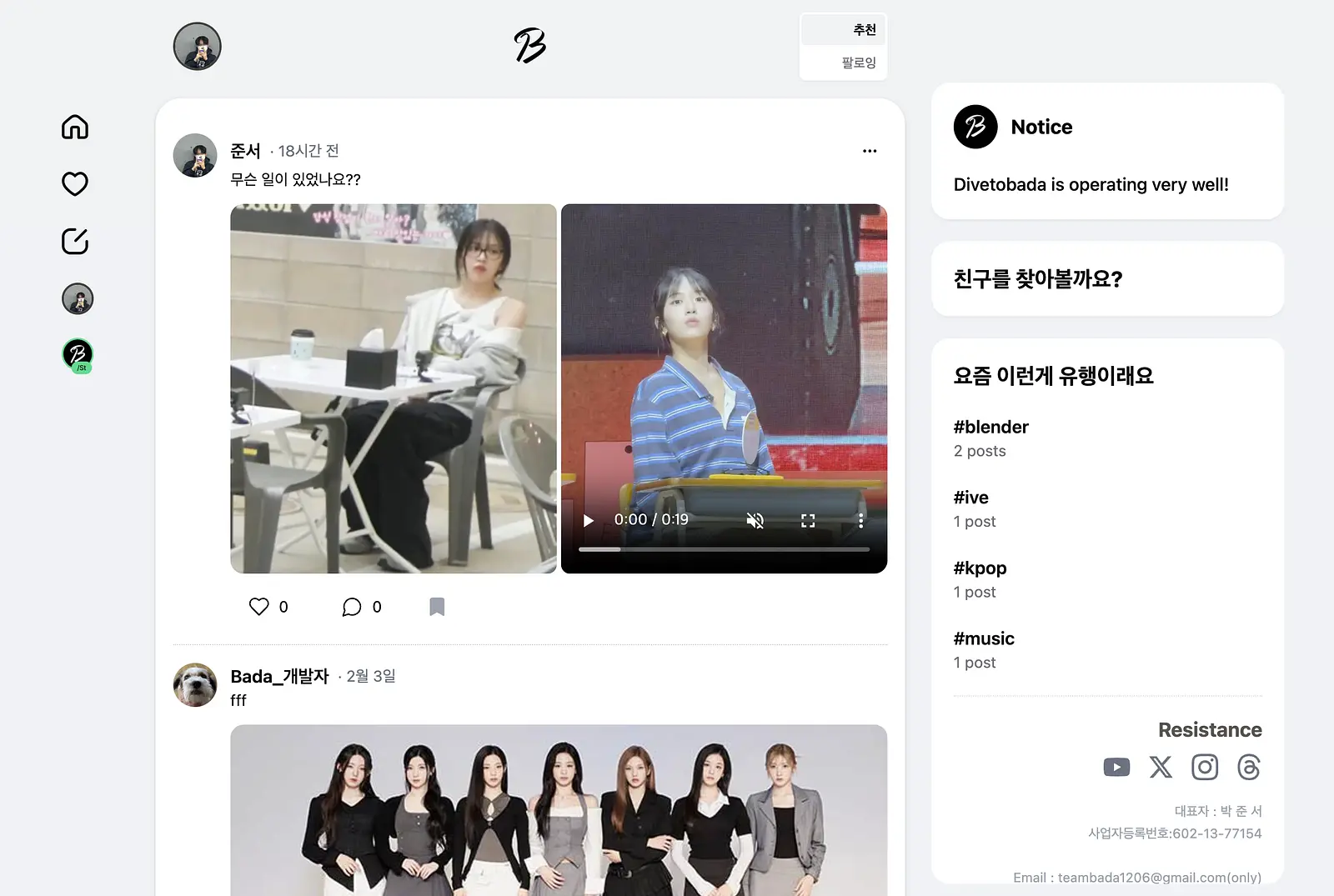Viewport: 1334px width, 896px height.
Task: Open comments on 준서's post
Action: [x=352, y=607]
